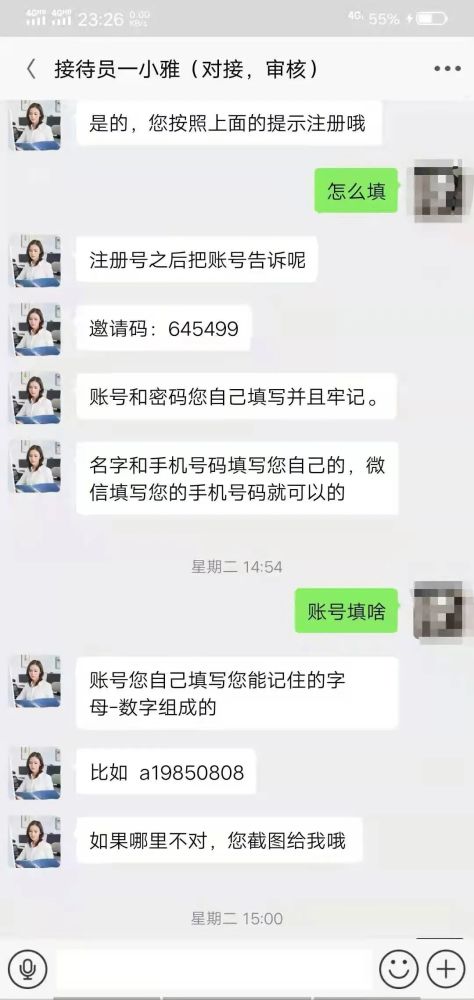Screen dimensions: 474x1000
Task: Open 小雅's avatar beside 邀请码 message
Action: (36, 329)
